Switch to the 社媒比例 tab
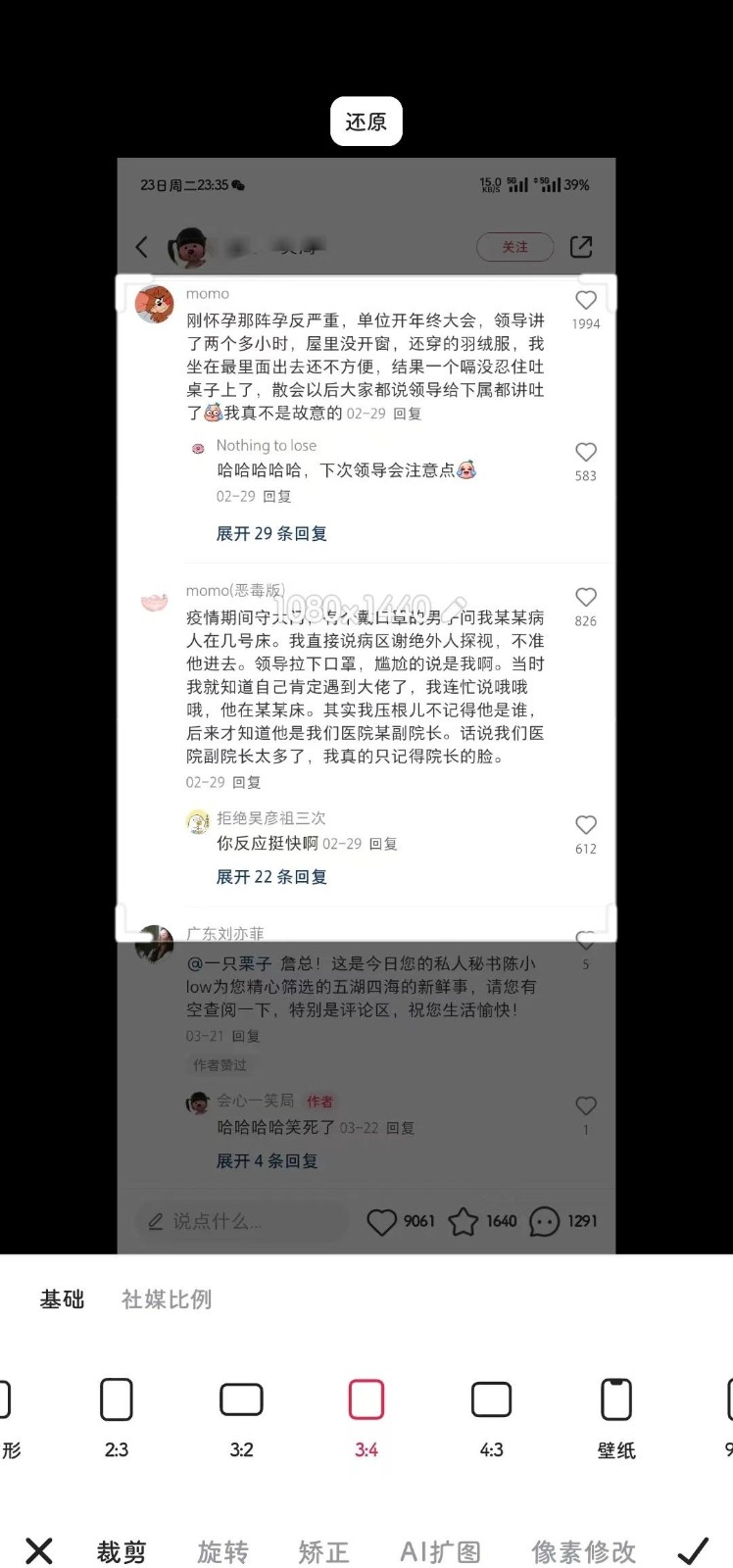Viewport: 733px width, 1568px height. [166, 1299]
